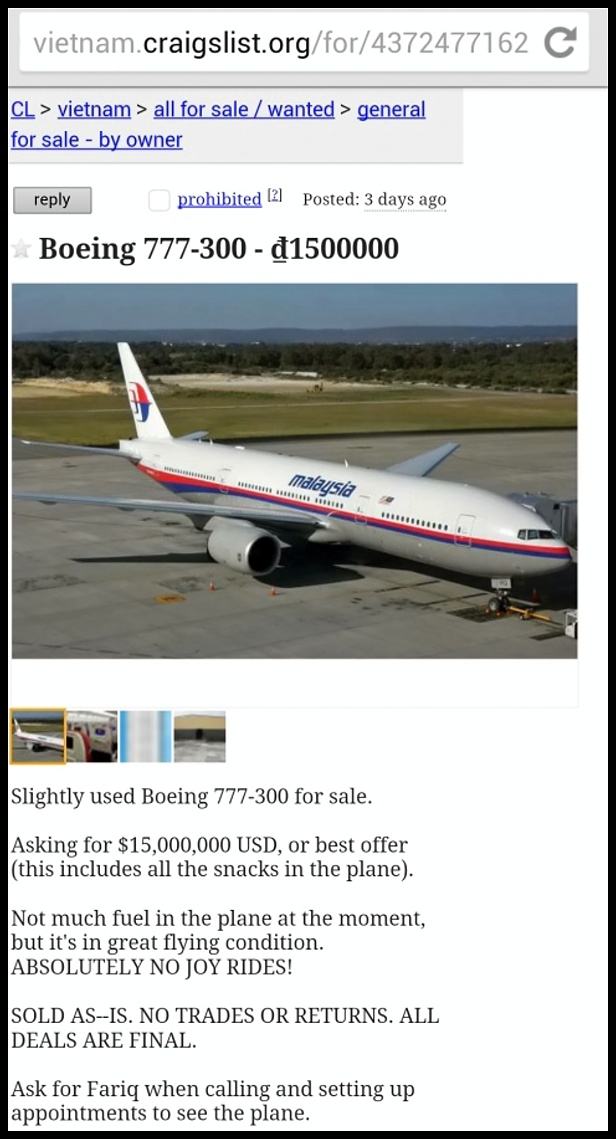The image size is (616, 1139).
Task: Open the main Malaysia airplane photo
Action: [294, 470]
